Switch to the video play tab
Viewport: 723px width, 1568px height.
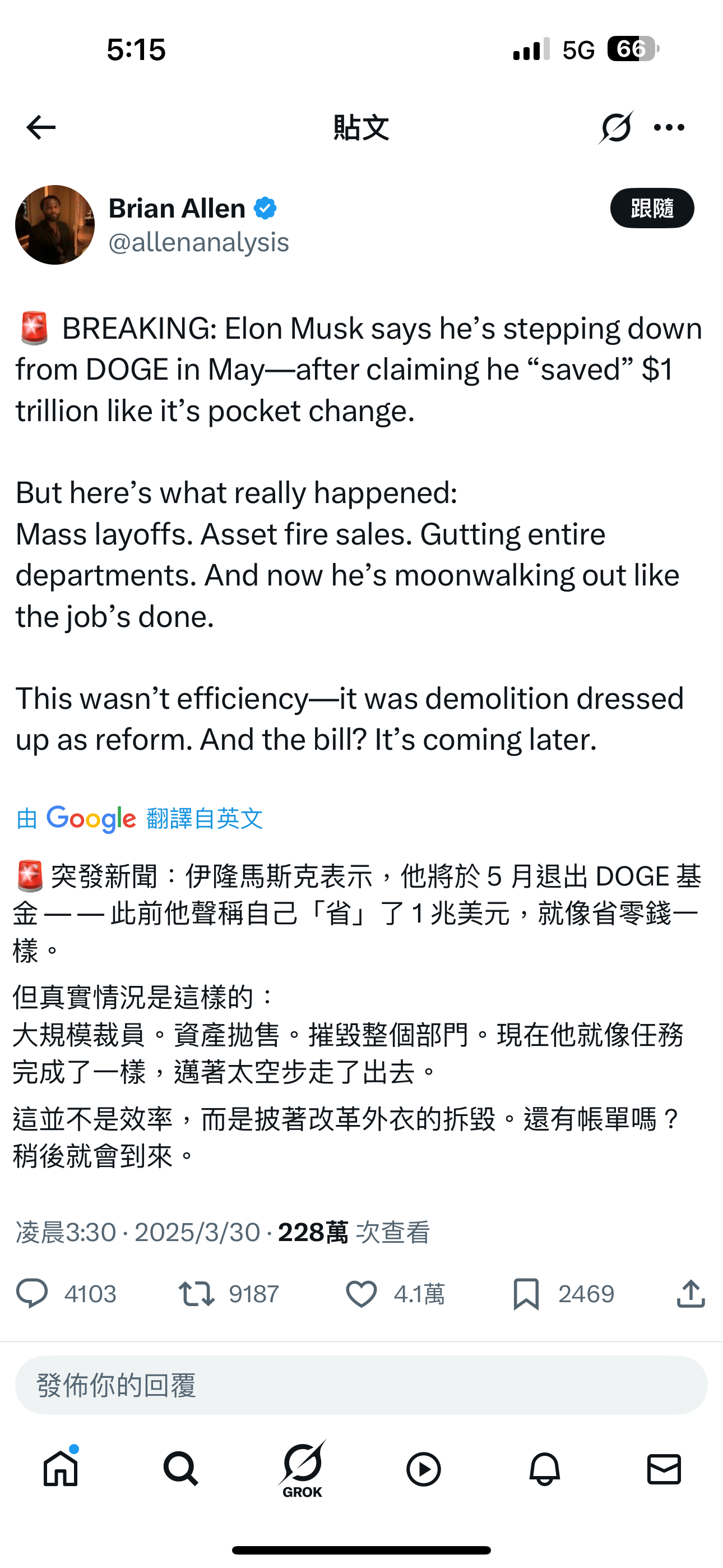[x=423, y=1469]
